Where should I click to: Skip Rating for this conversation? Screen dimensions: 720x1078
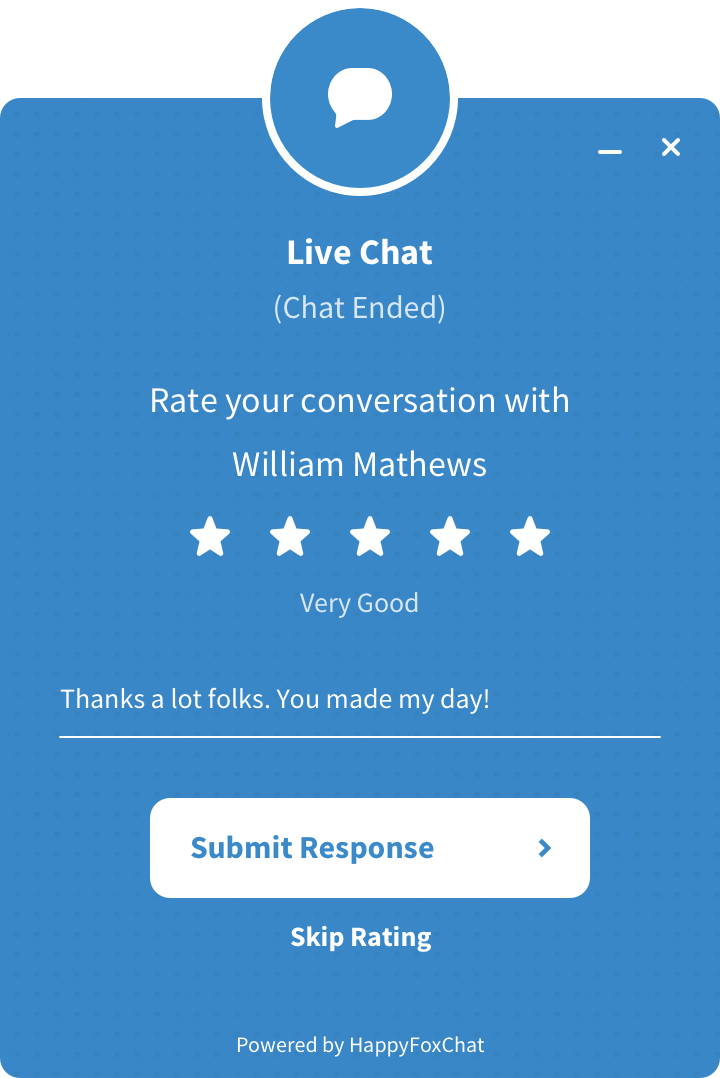tap(361, 937)
